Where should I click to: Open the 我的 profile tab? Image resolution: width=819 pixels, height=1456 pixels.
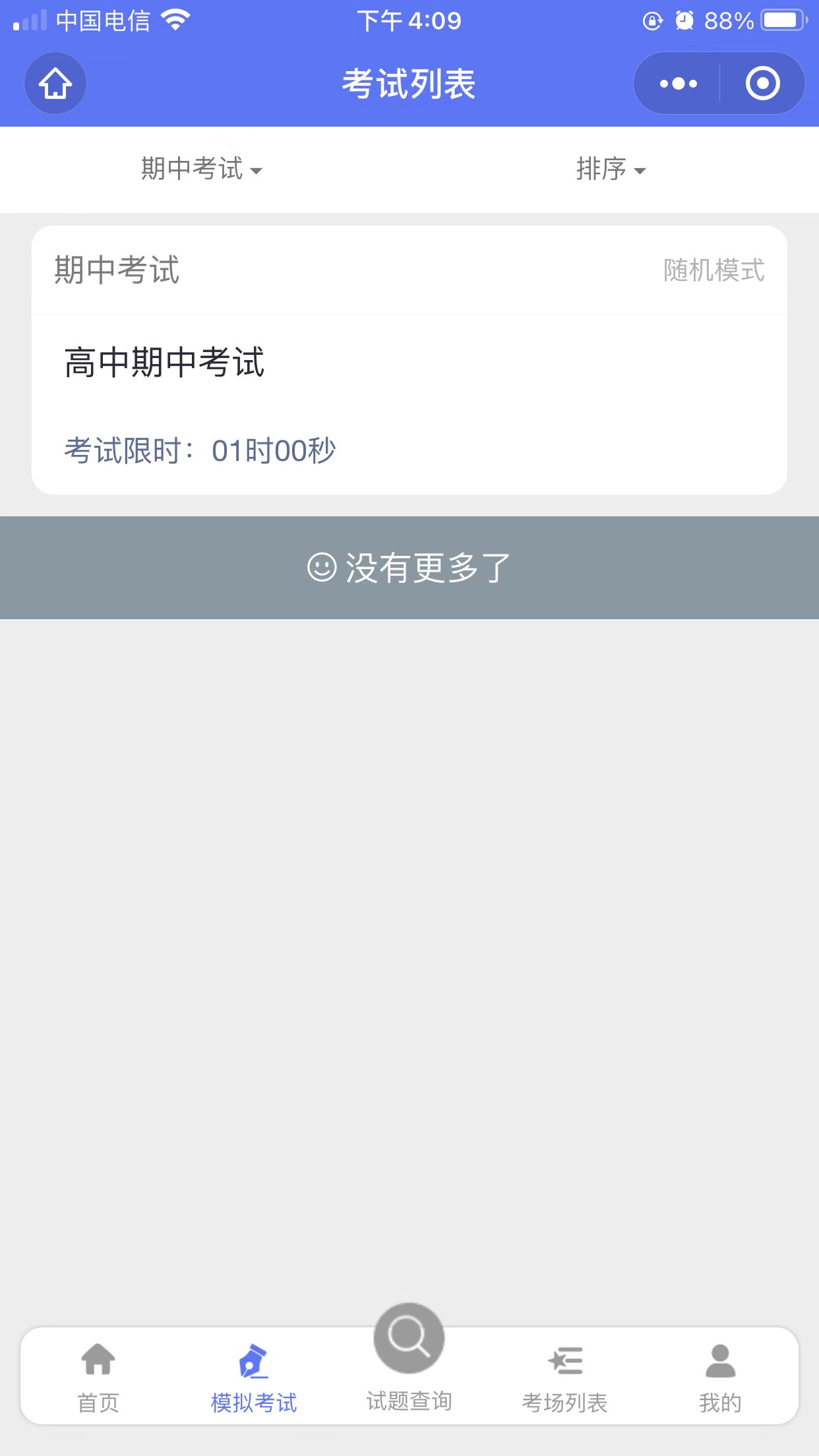(720, 1377)
